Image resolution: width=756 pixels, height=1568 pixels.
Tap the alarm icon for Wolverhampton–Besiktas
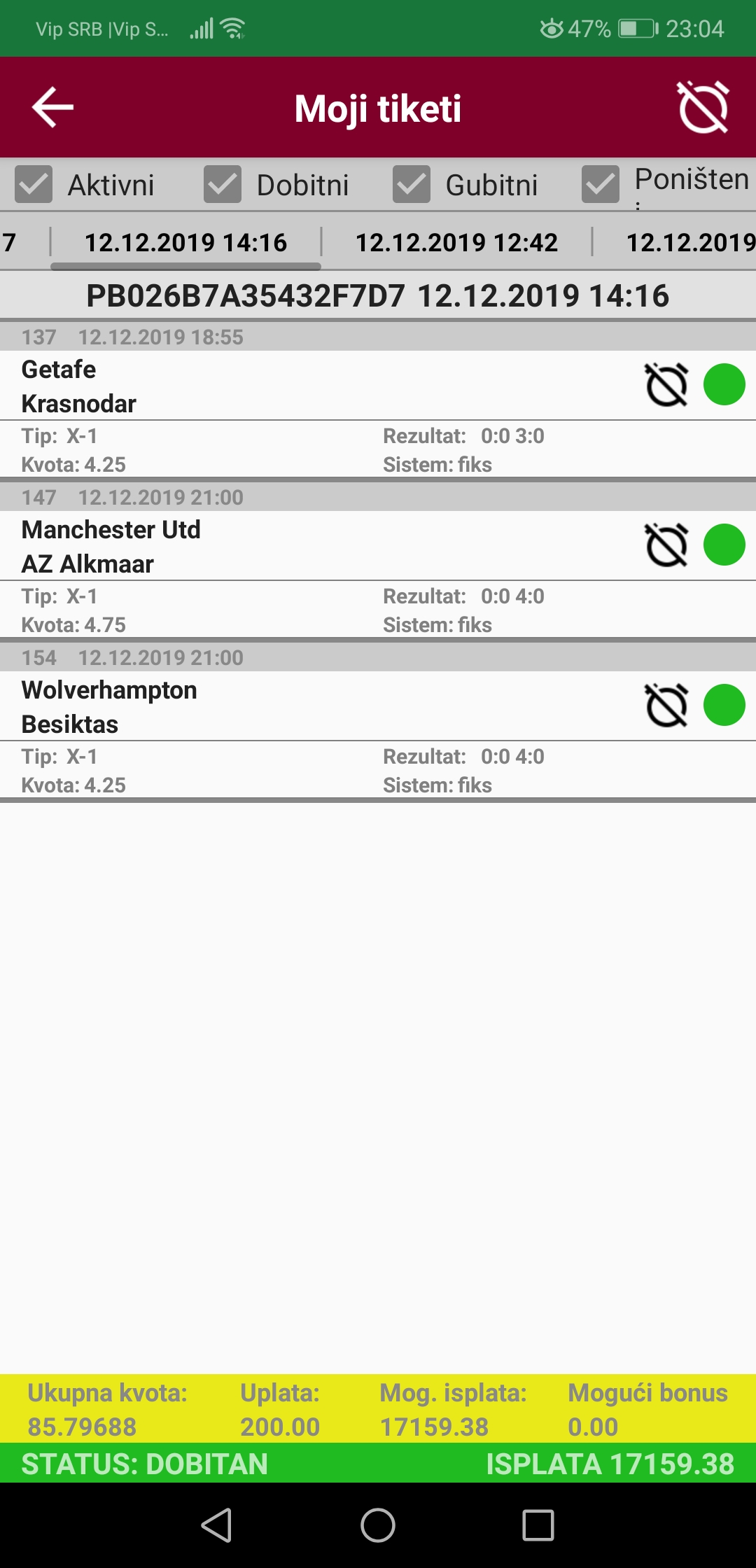(666, 705)
